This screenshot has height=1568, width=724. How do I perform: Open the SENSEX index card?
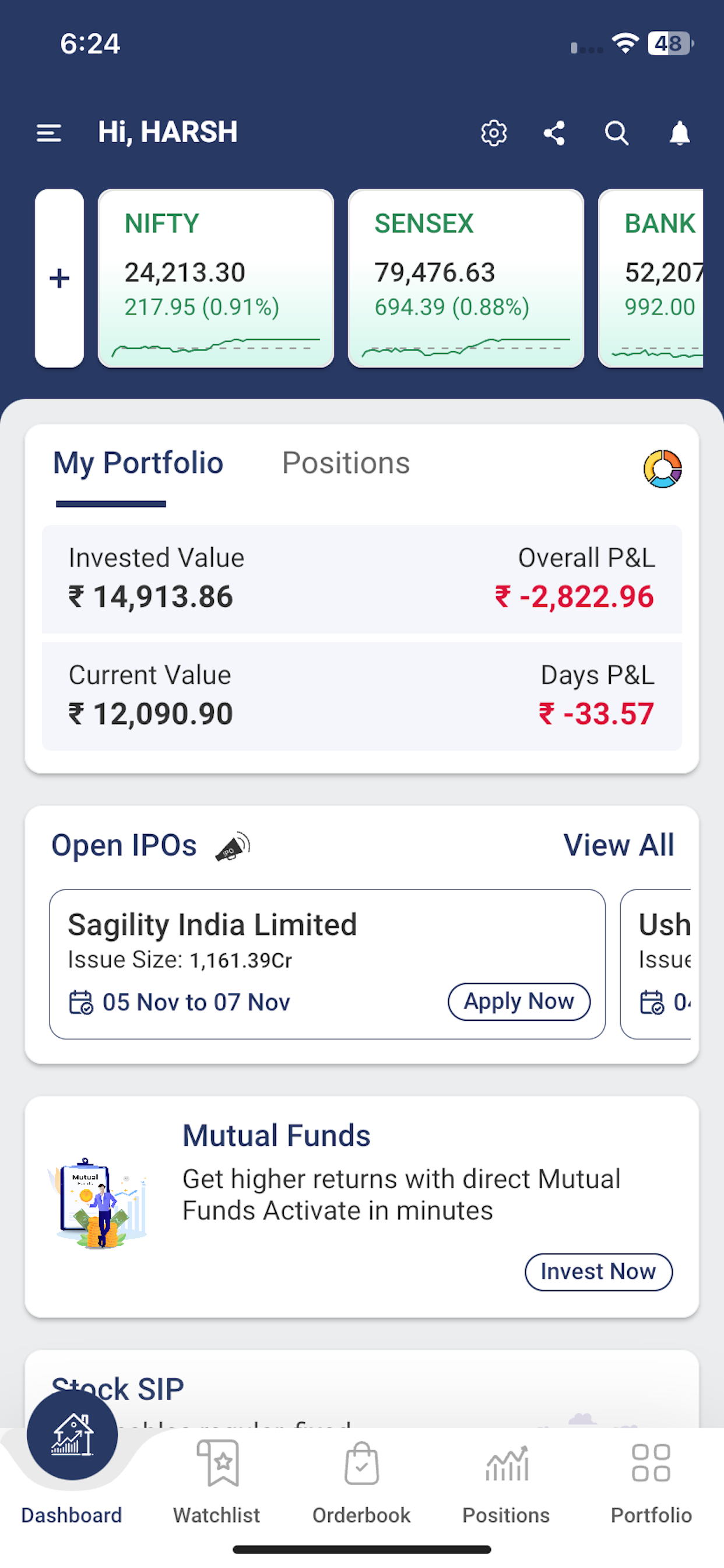coord(465,277)
